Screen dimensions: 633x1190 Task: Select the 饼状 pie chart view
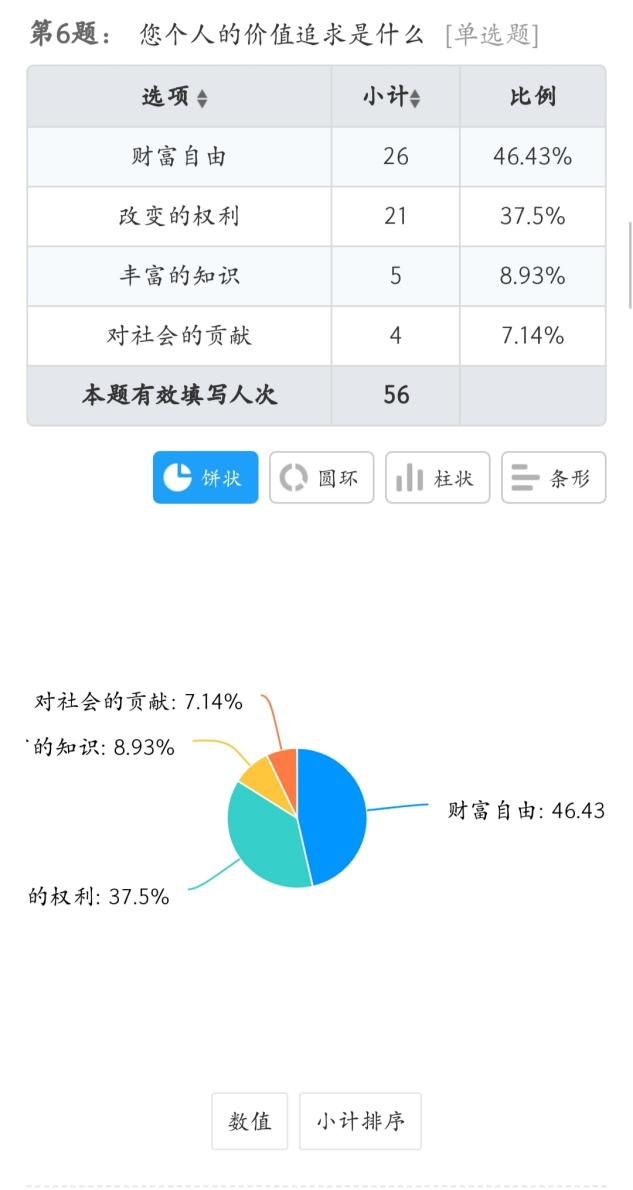coord(205,477)
